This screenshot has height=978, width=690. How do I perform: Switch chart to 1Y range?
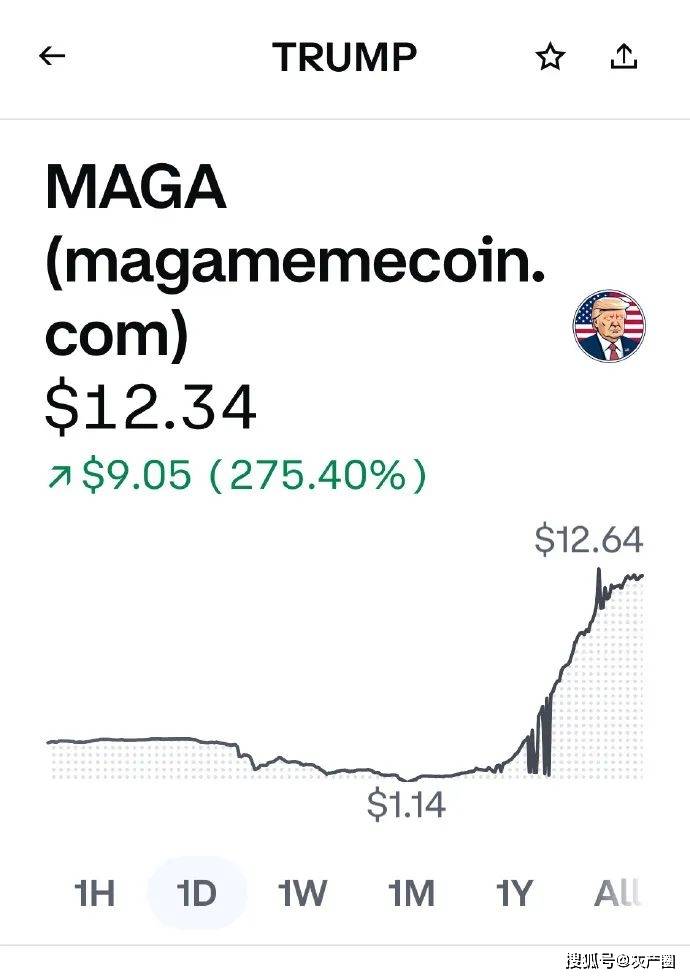click(515, 893)
